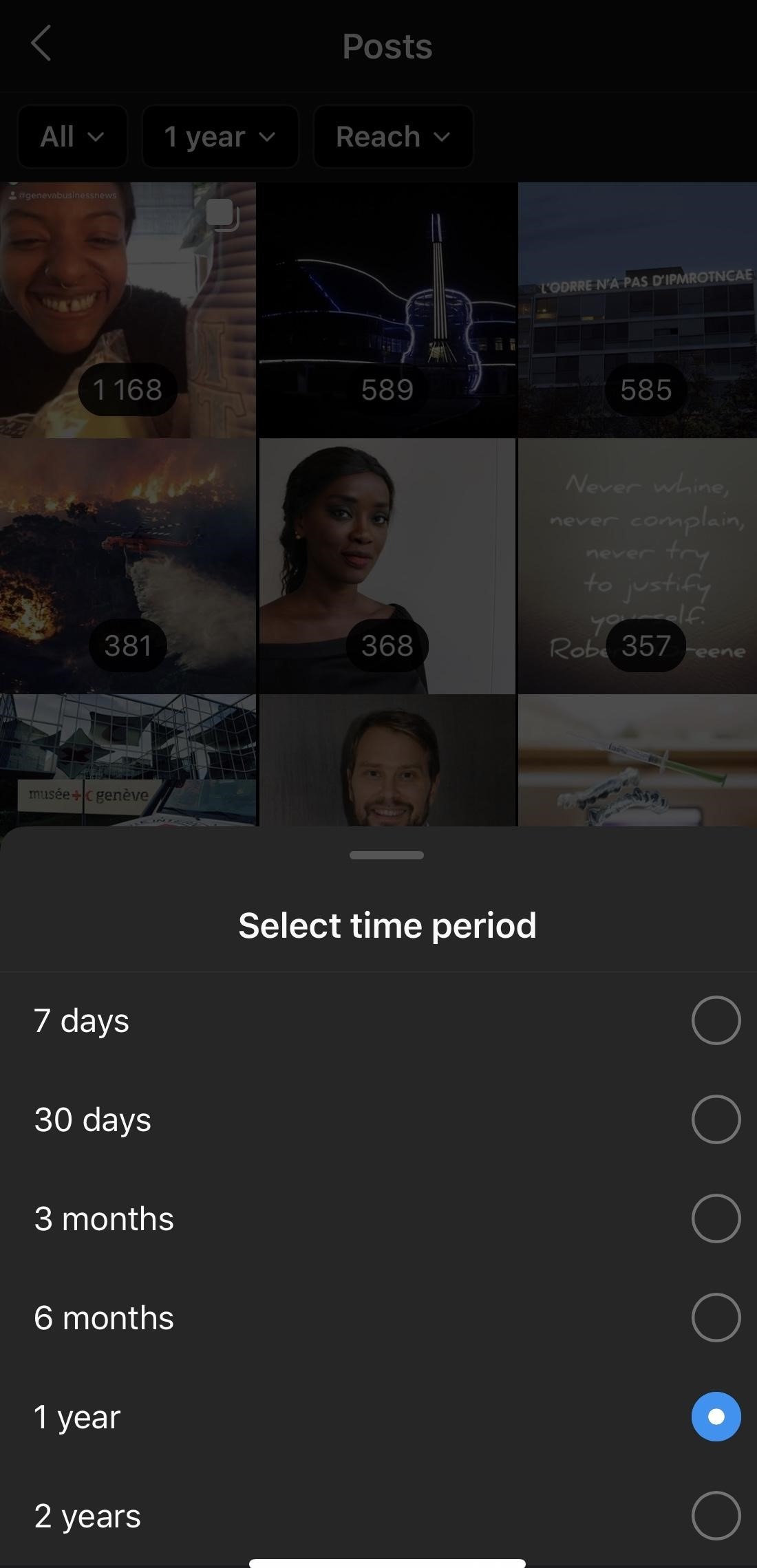
Task: Open the musée genève post
Action: [x=127, y=760]
